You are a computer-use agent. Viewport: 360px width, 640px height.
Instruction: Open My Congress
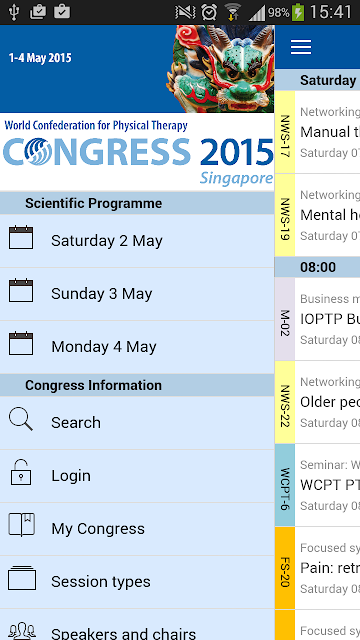click(137, 529)
